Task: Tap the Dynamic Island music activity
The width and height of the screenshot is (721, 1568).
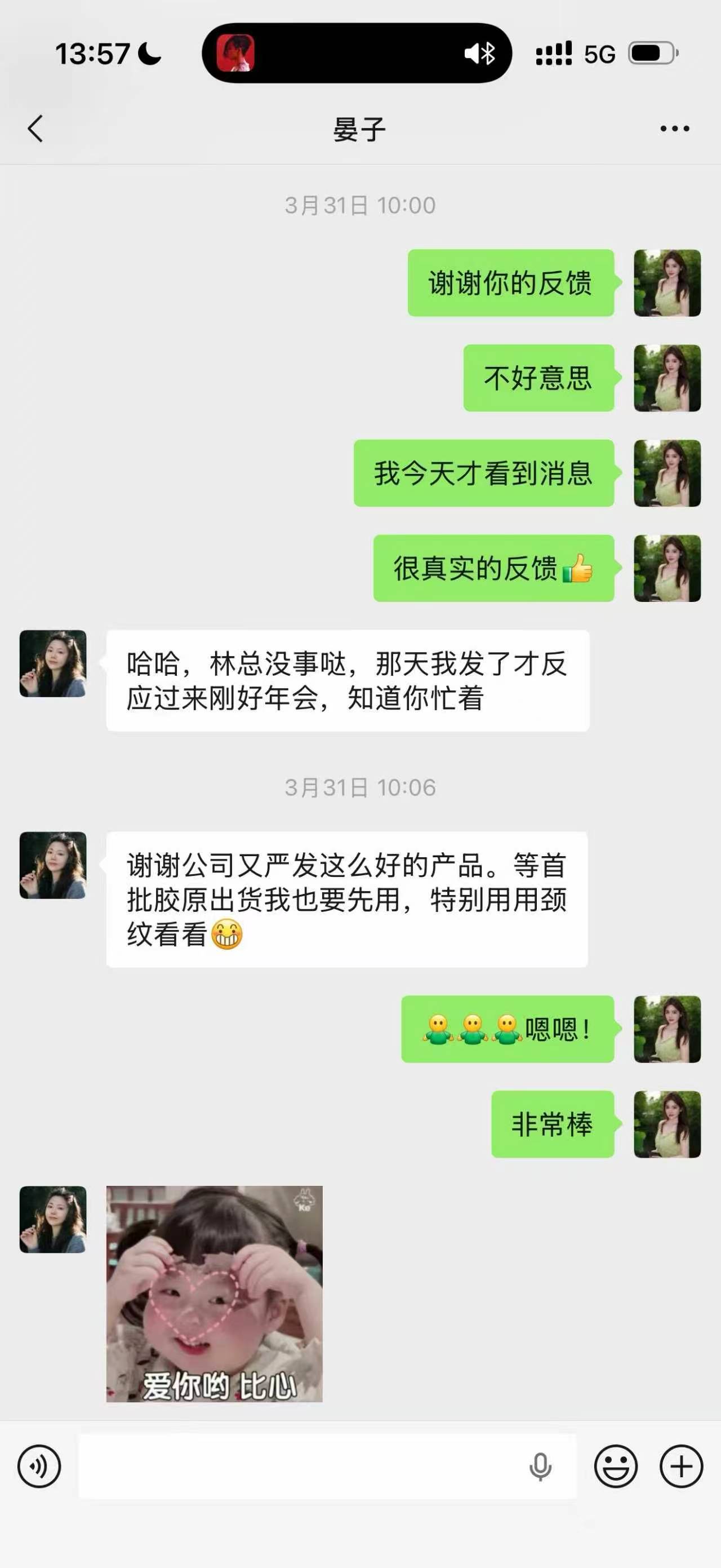Action: click(x=357, y=54)
